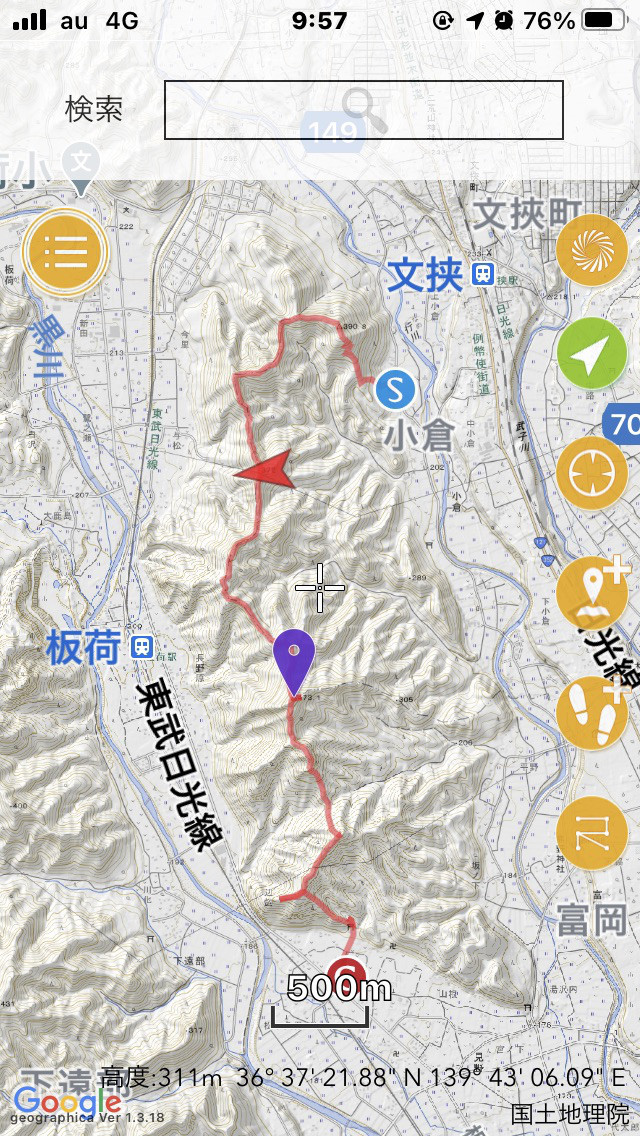Image resolution: width=640 pixels, height=1136 pixels.
Task: Tap the route path button
Action: [591, 833]
